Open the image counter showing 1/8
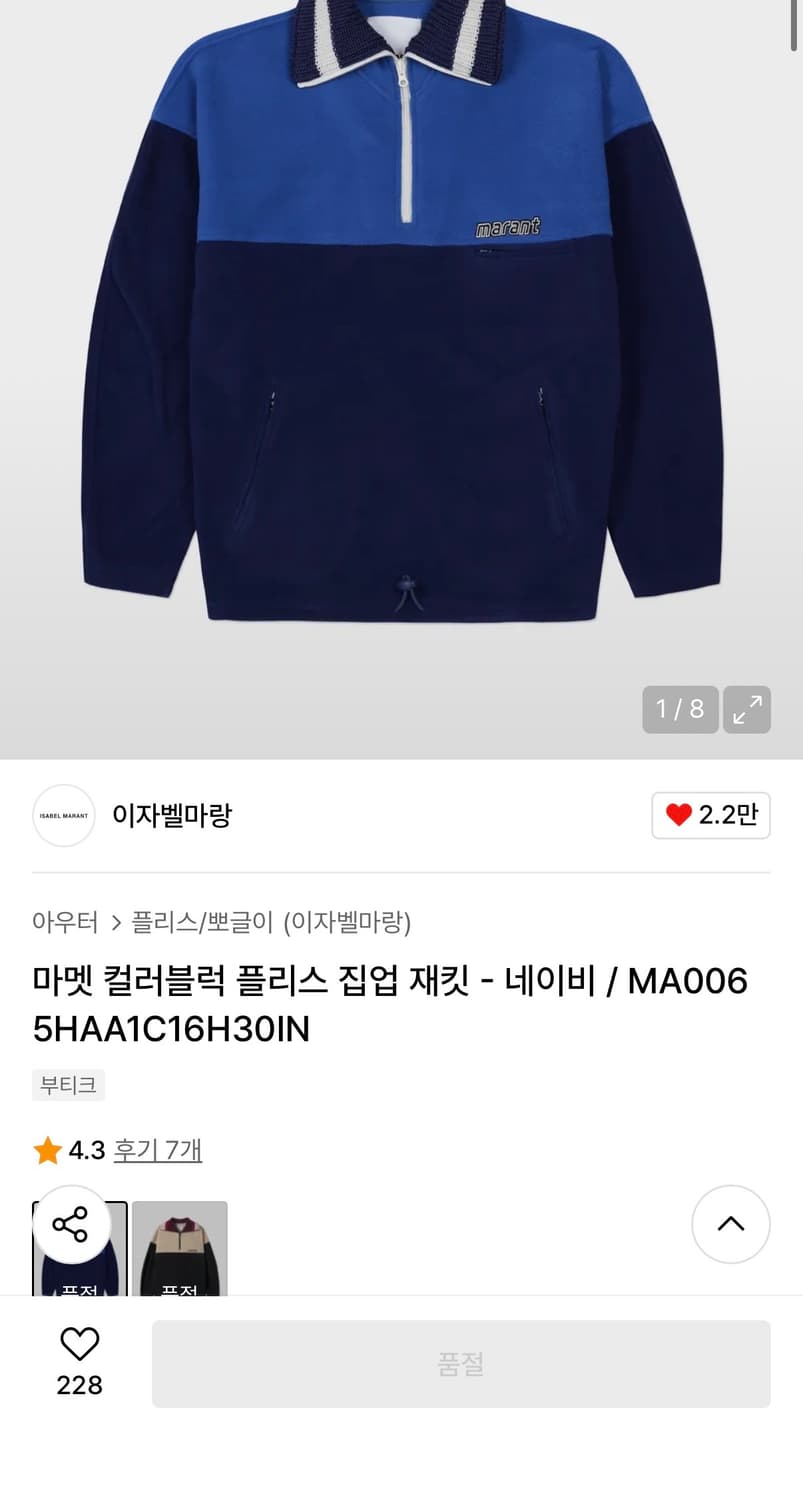Image resolution: width=803 pixels, height=1500 pixels. (680, 709)
